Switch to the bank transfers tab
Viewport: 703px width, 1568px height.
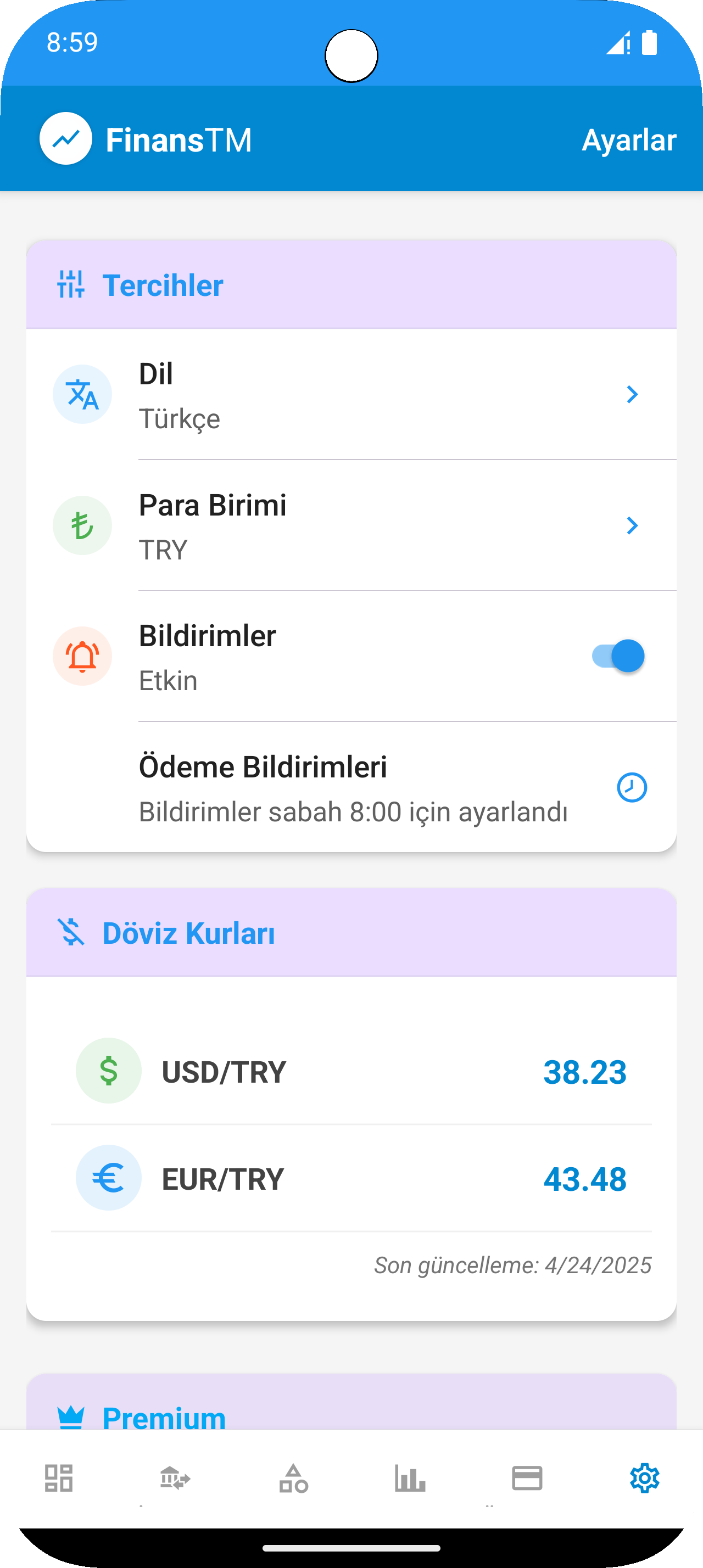[x=175, y=1478]
